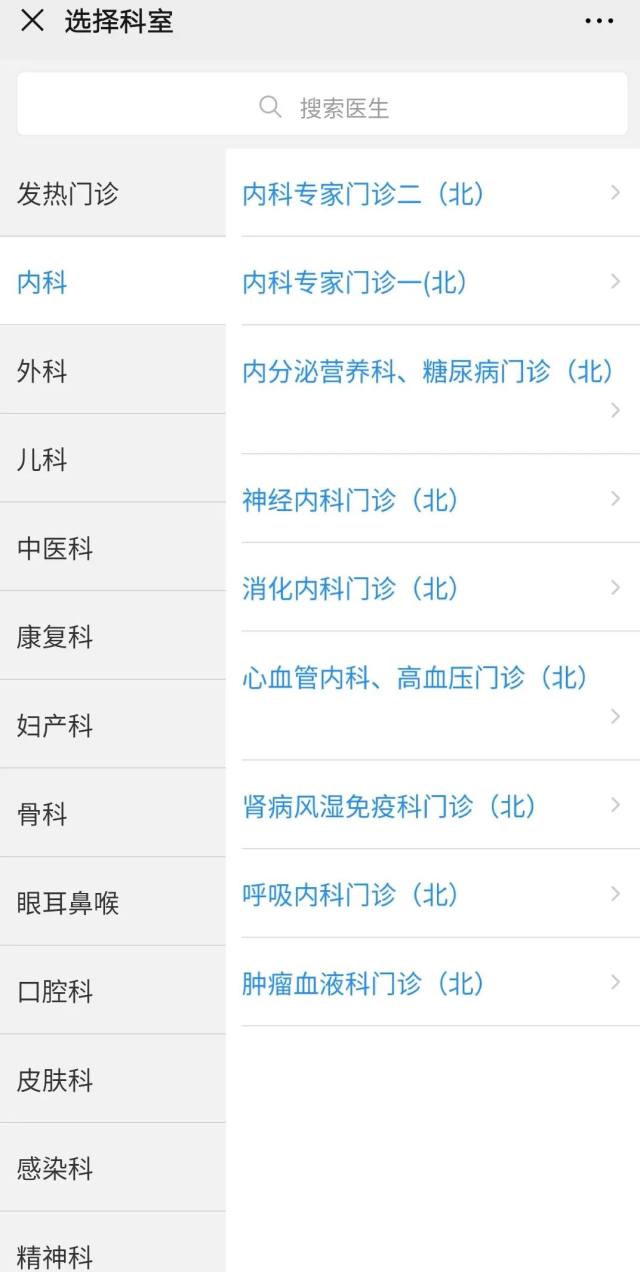
Task: Close the 选择科室 page
Action: pyautogui.click(x=32, y=21)
